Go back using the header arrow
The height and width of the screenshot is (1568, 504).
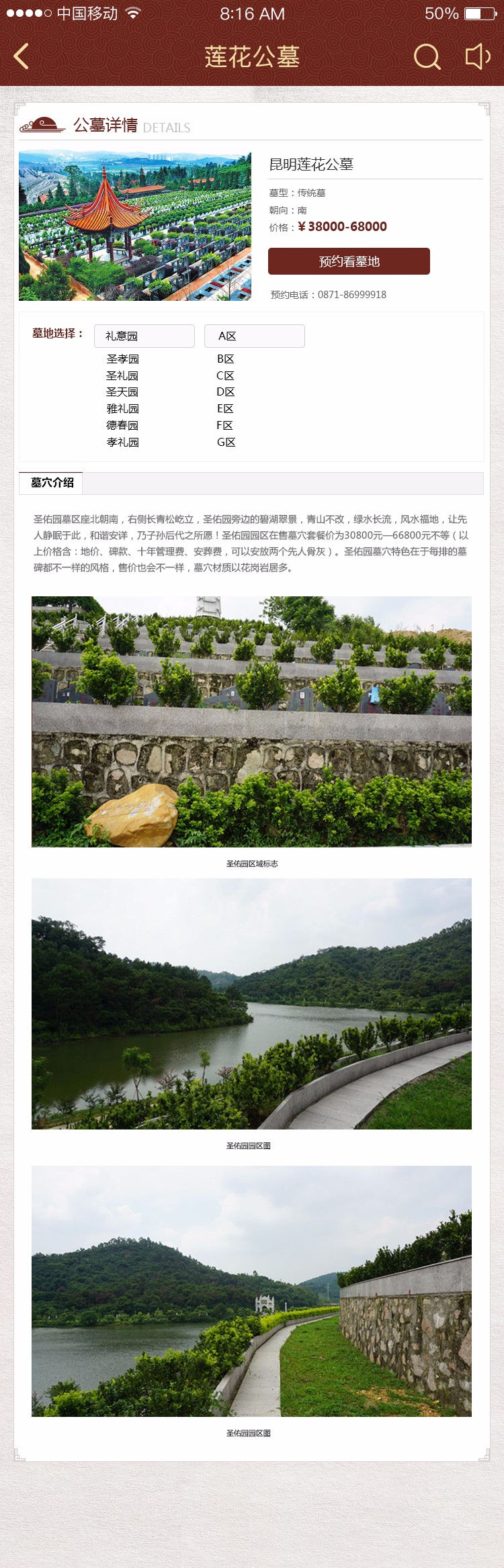22,56
